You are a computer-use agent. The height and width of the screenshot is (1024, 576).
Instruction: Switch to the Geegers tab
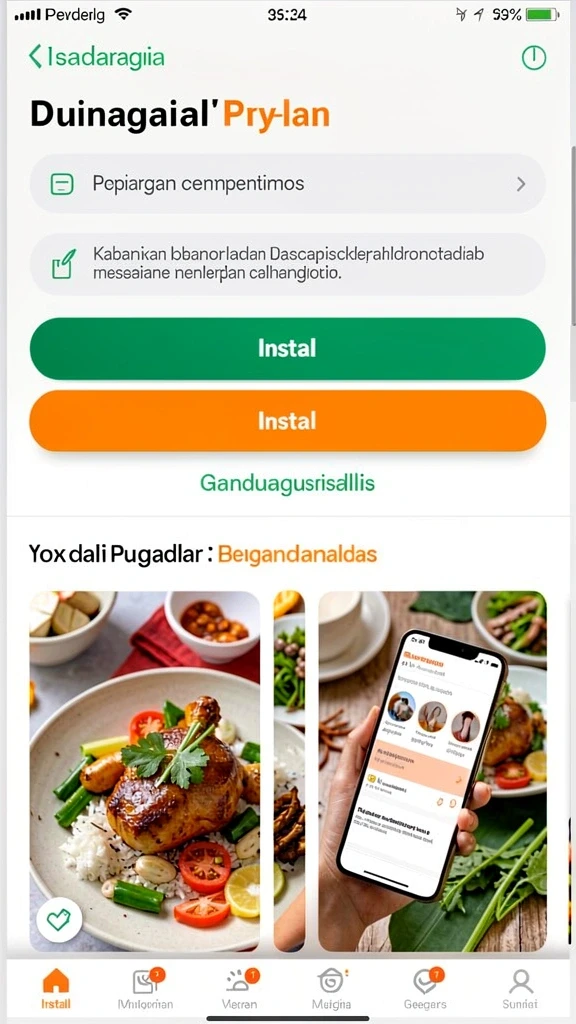(x=425, y=989)
